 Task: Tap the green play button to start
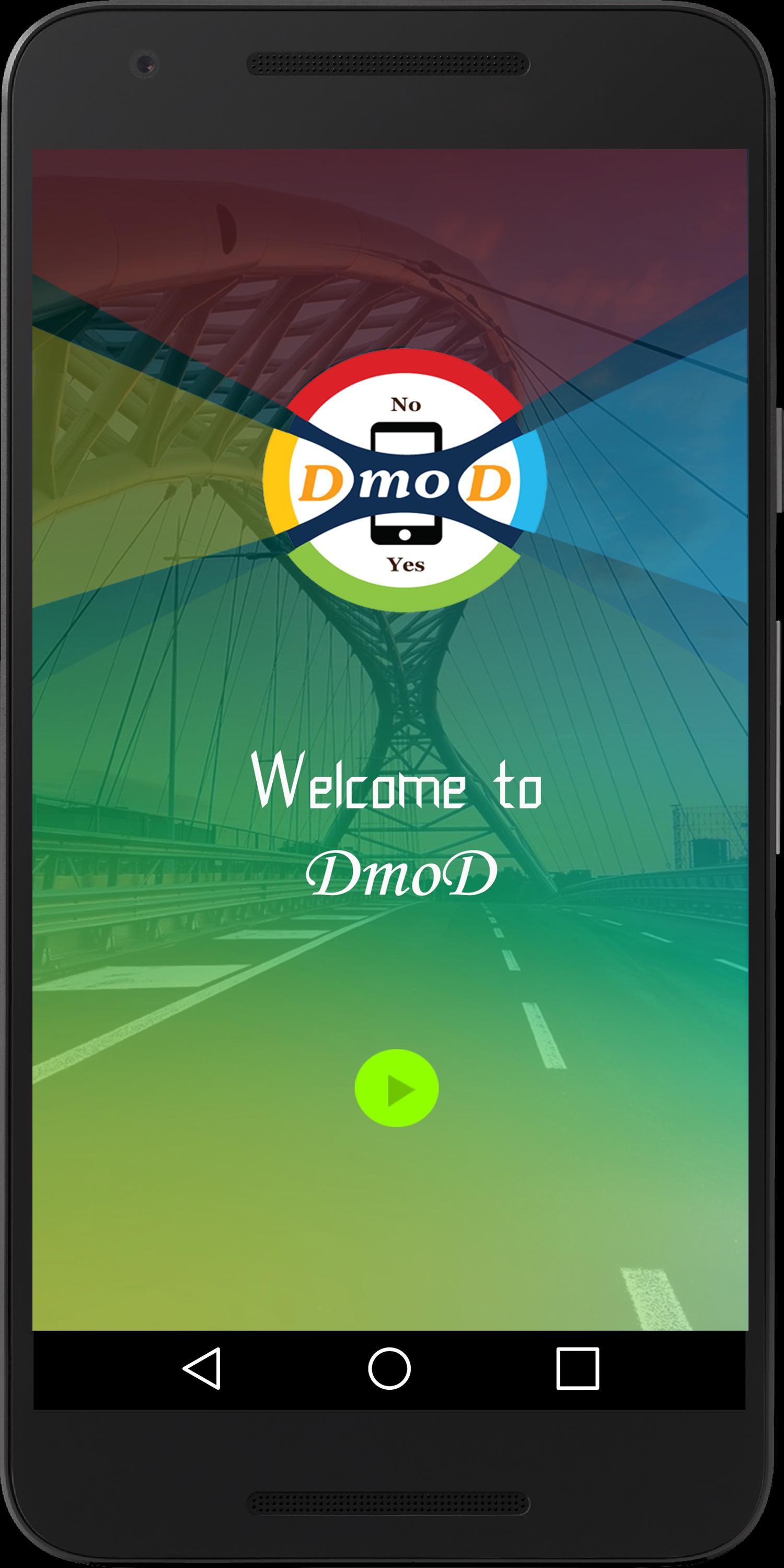click(x=397, y=1088)
